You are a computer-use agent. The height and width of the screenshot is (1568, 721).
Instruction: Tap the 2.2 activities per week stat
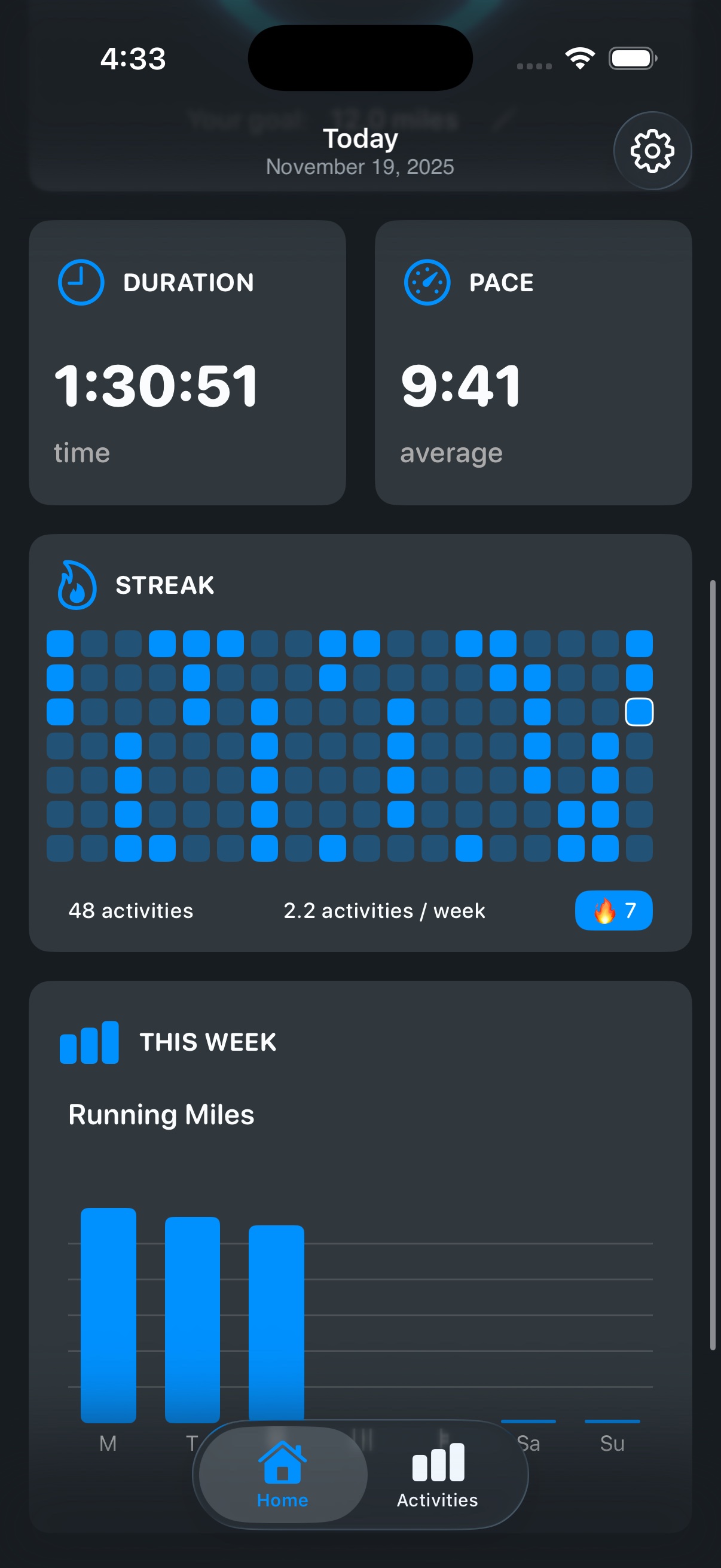(x=383, y=910)
